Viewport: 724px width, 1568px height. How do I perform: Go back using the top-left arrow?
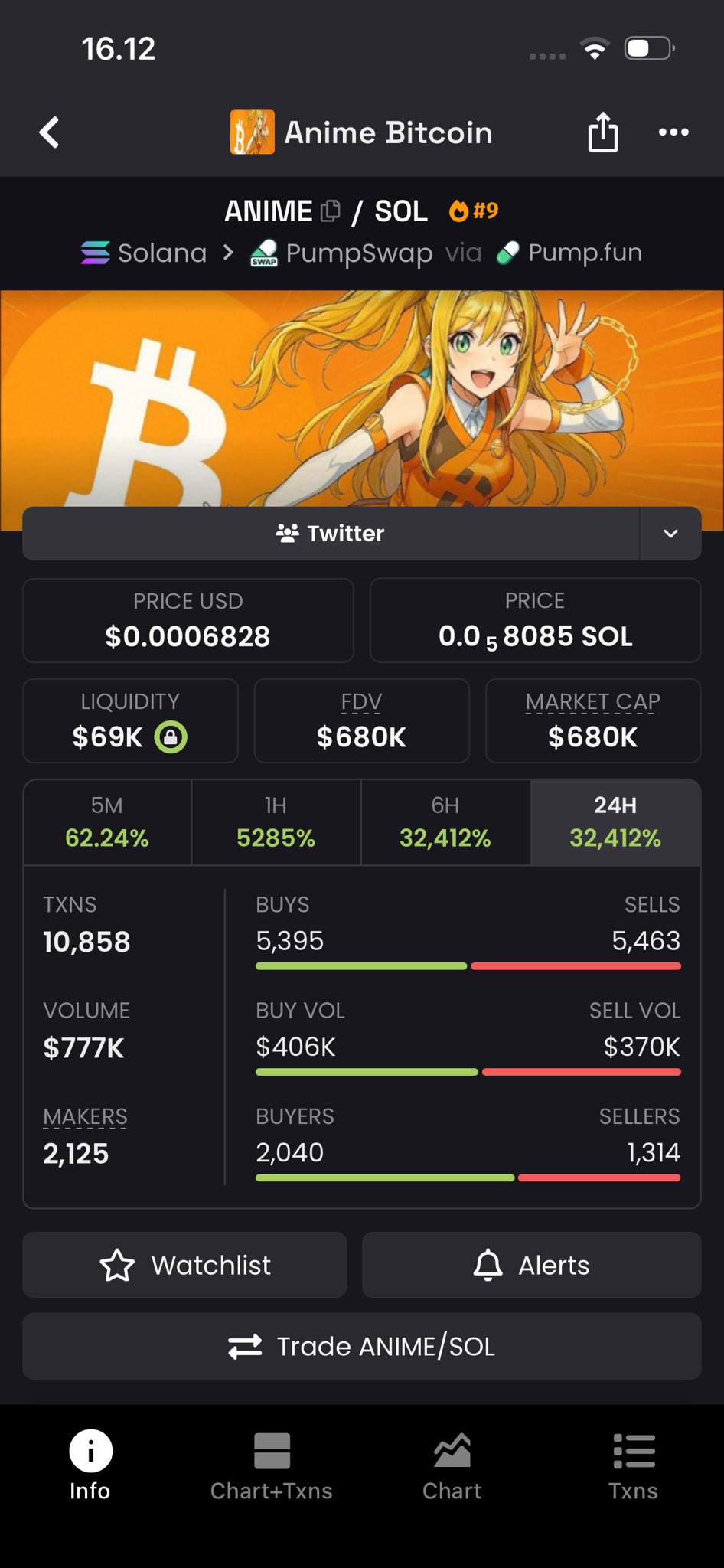[x=50, y=132]
